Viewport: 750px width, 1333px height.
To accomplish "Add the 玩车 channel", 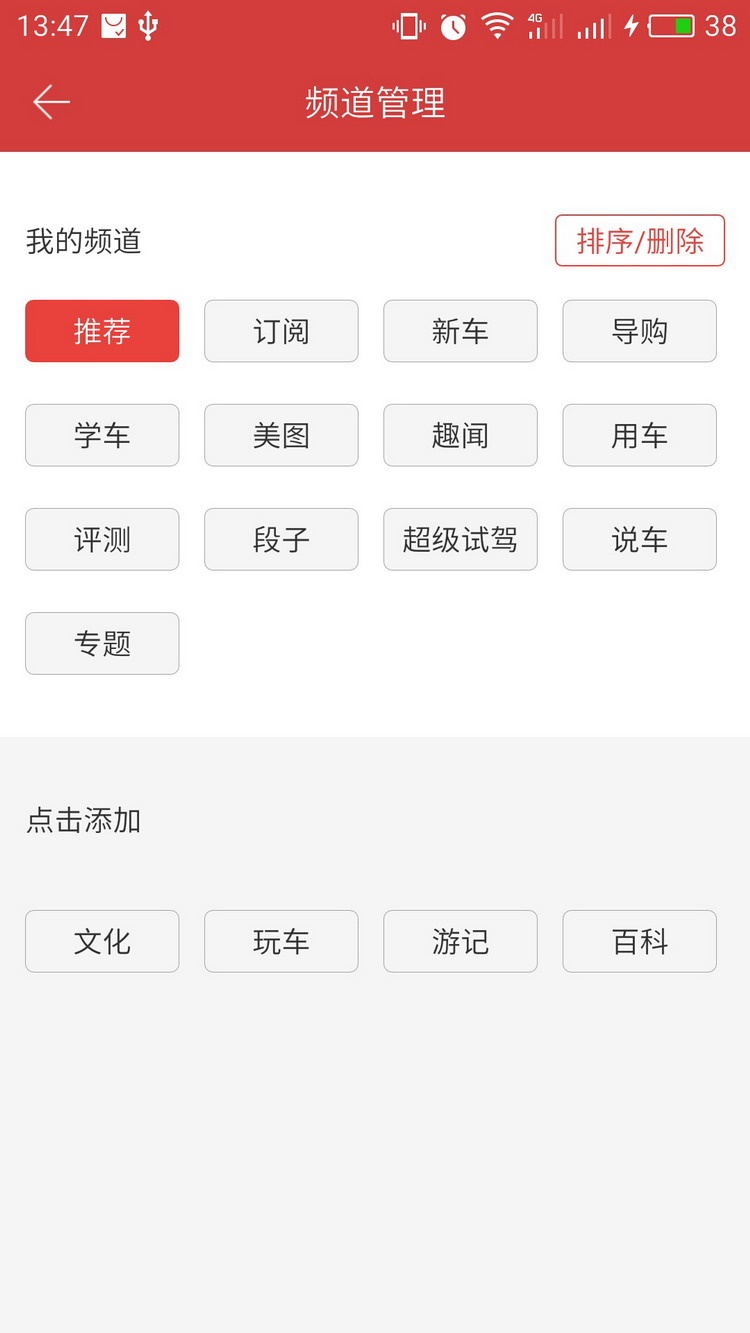I will (x=281, y=941).
